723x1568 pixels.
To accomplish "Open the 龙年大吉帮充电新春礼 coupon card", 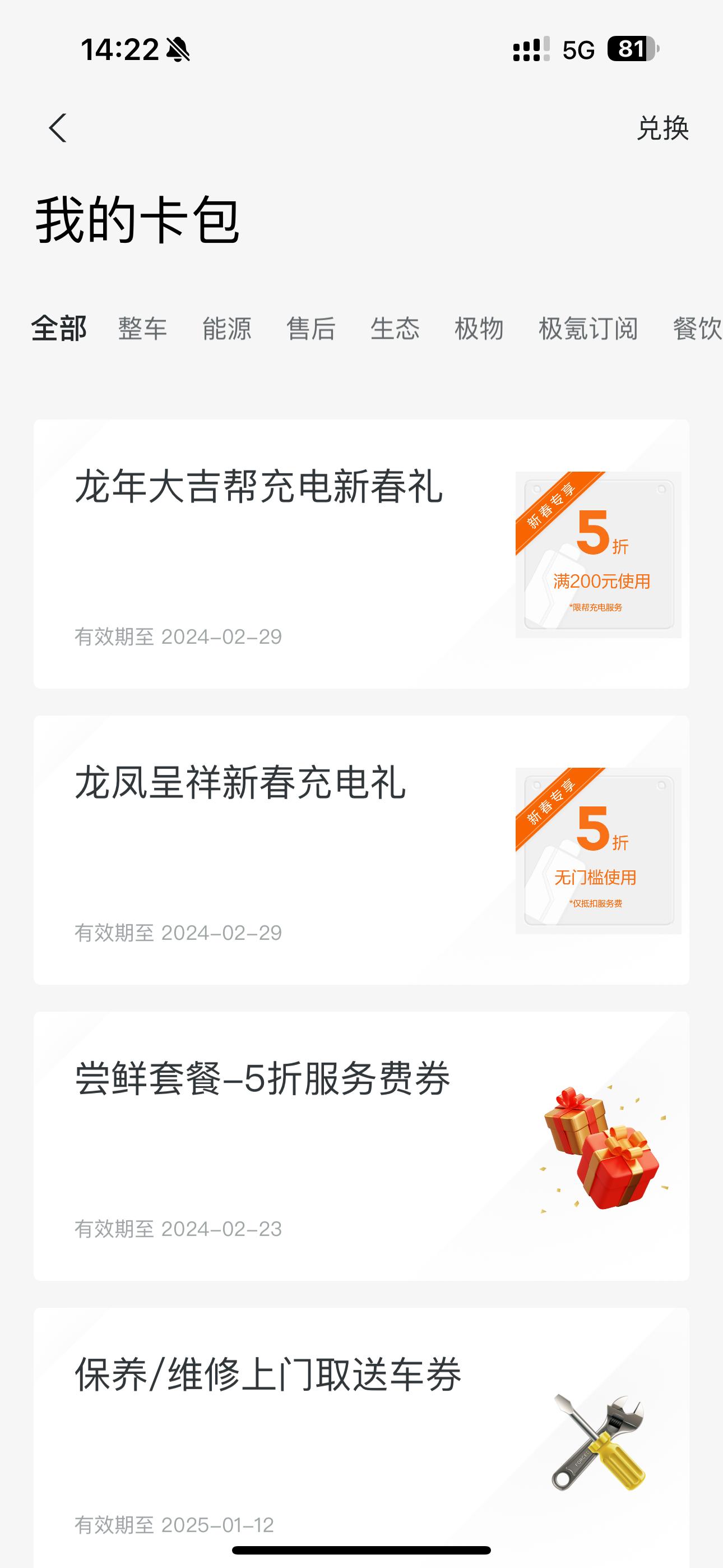I will tap(361, 554).
